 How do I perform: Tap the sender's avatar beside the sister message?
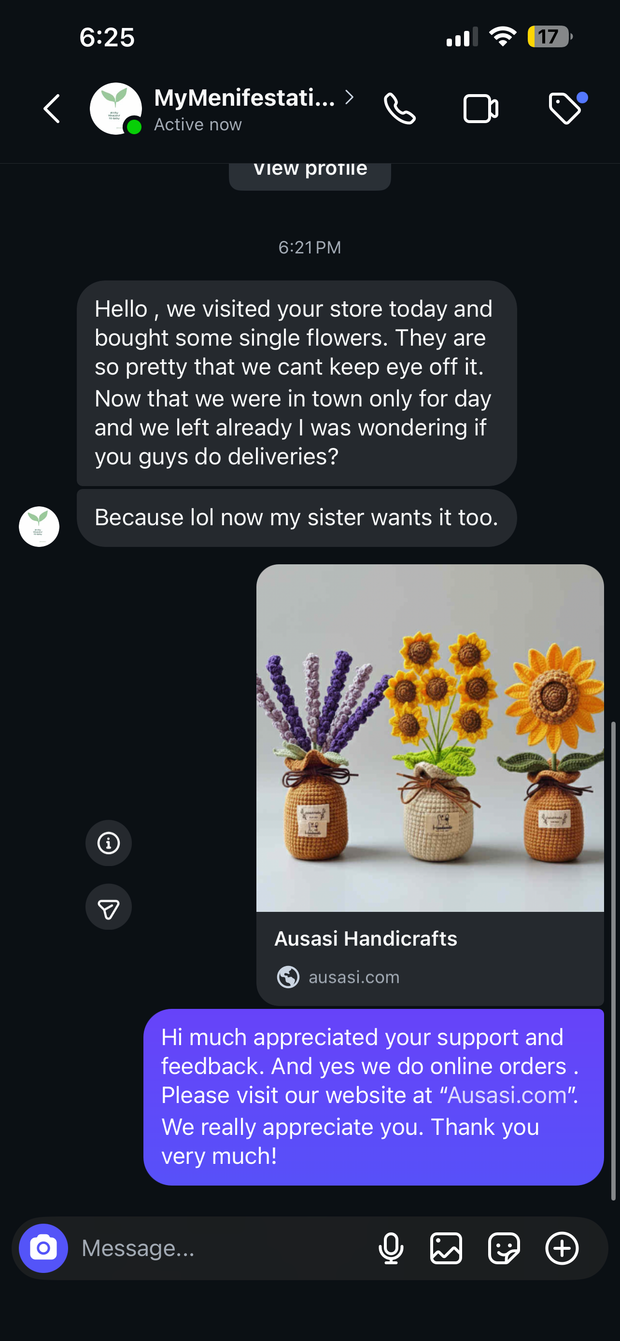click(39, 526)
